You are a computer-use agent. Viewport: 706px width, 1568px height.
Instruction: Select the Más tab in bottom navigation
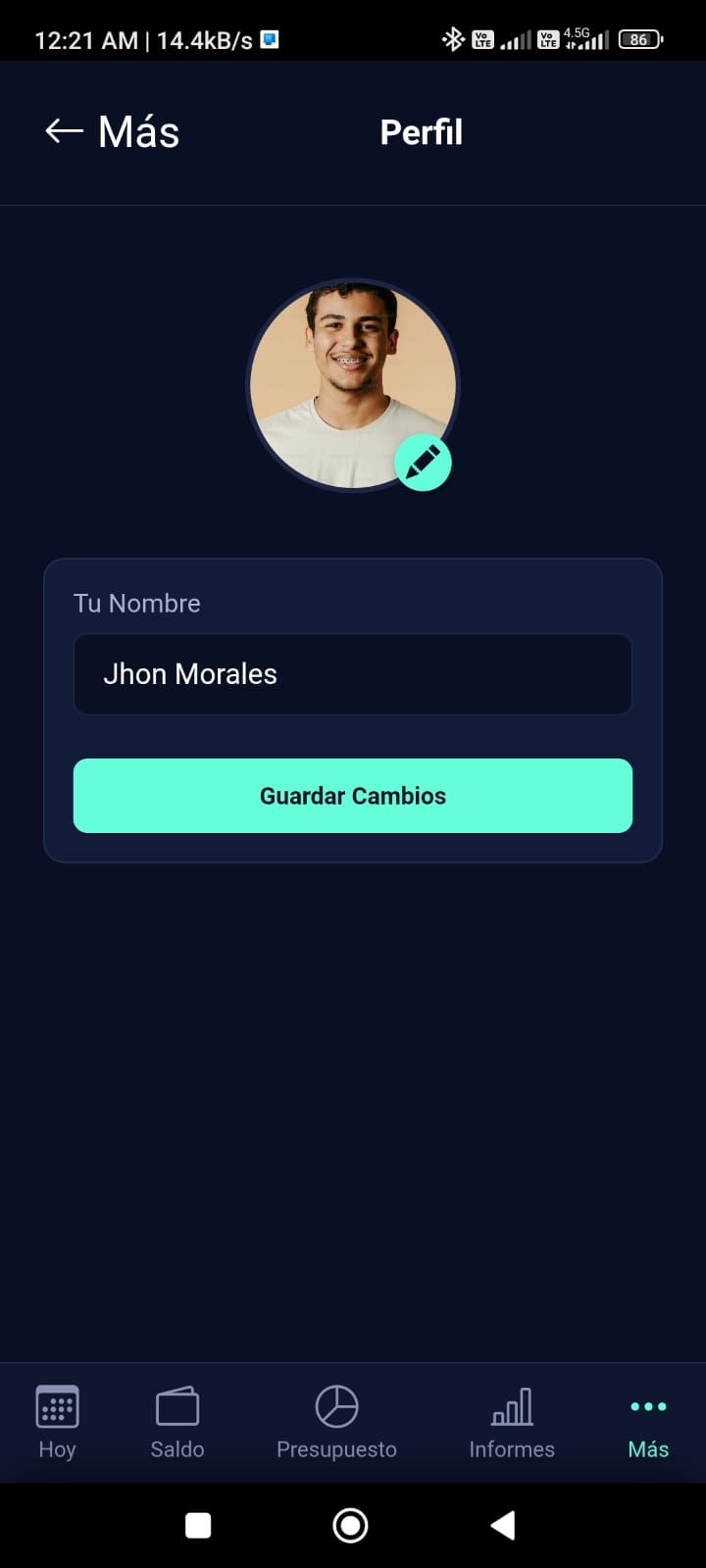pyautogui.click(x=648, y=1423)
